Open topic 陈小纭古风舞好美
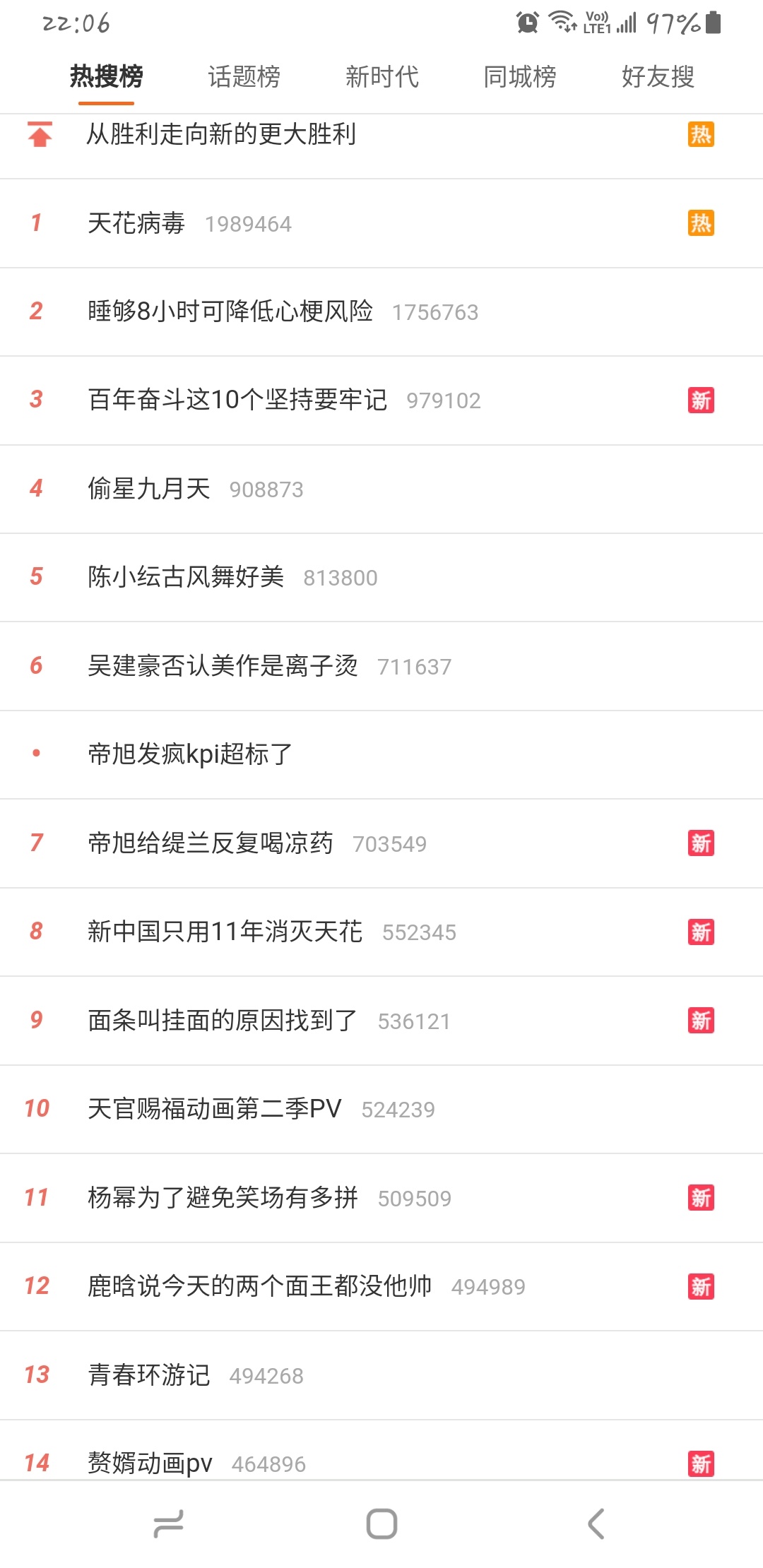The image size is (763, 1568). [381, 578]
